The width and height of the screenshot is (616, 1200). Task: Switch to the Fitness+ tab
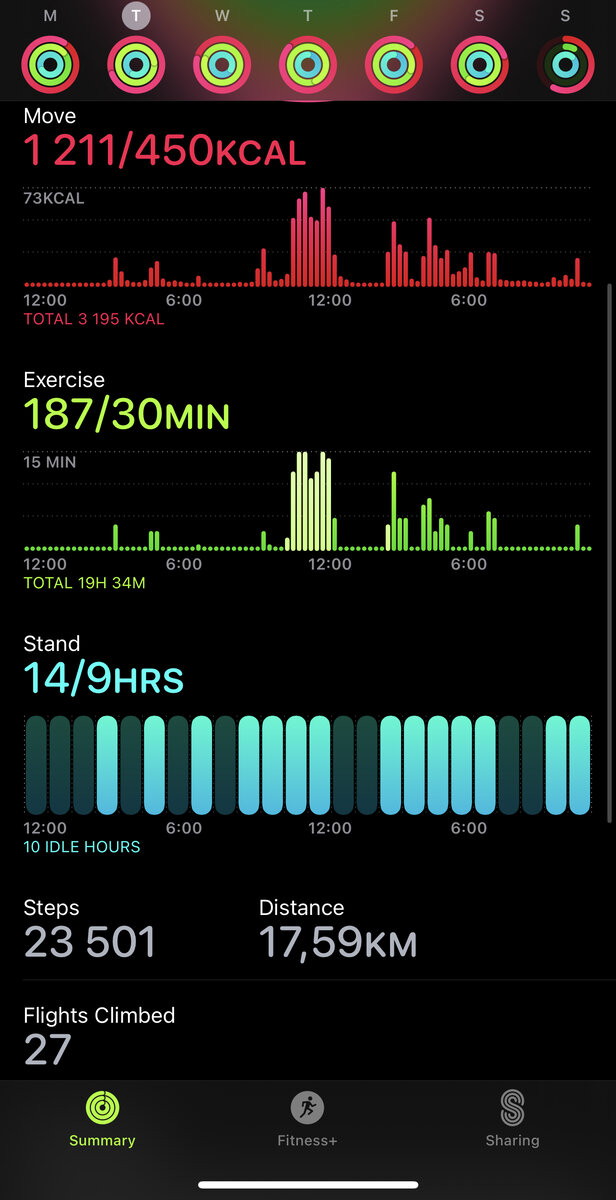click(x=308, y=1118)
